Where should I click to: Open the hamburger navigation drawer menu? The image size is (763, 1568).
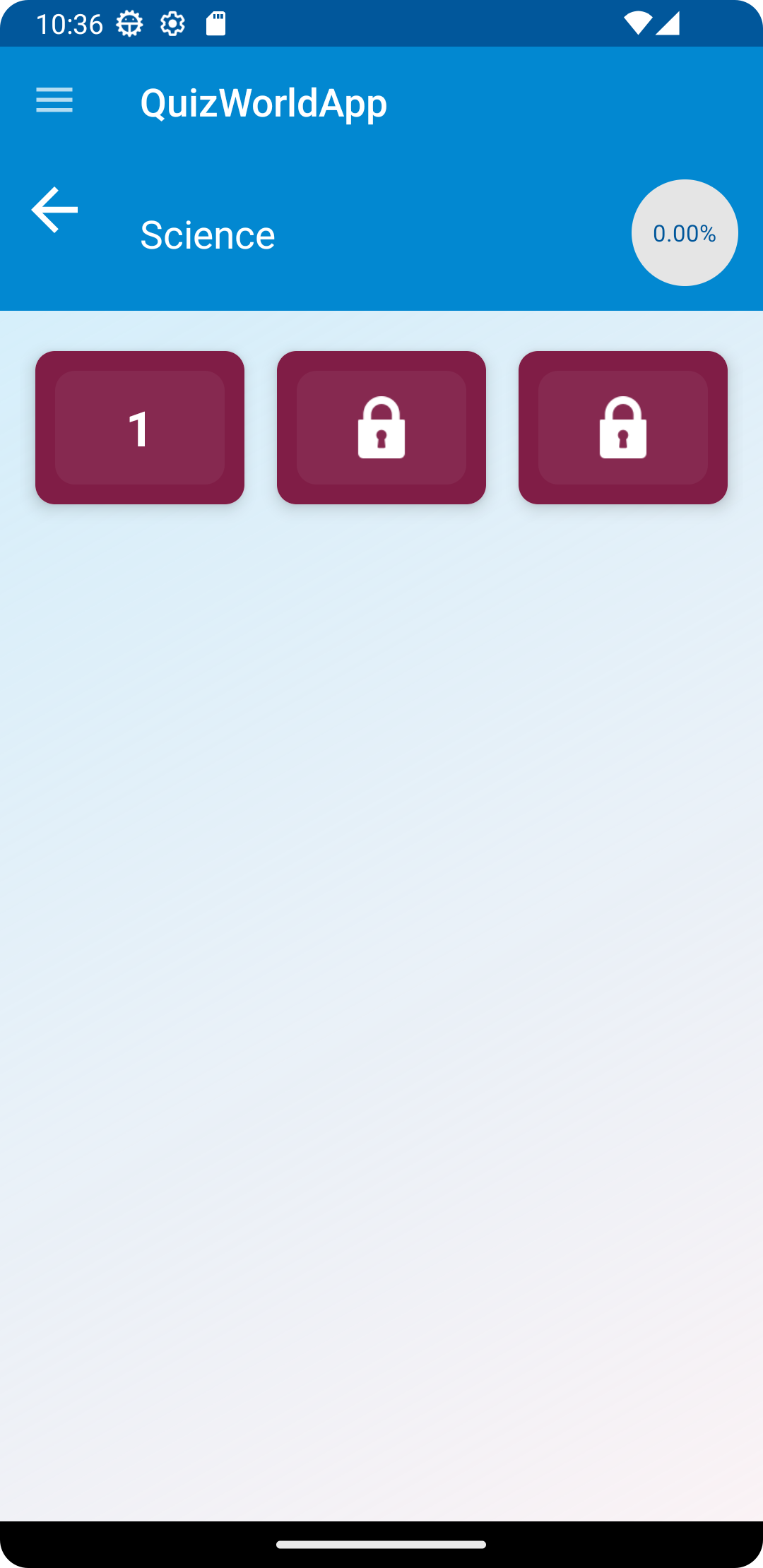pos(54,100)
